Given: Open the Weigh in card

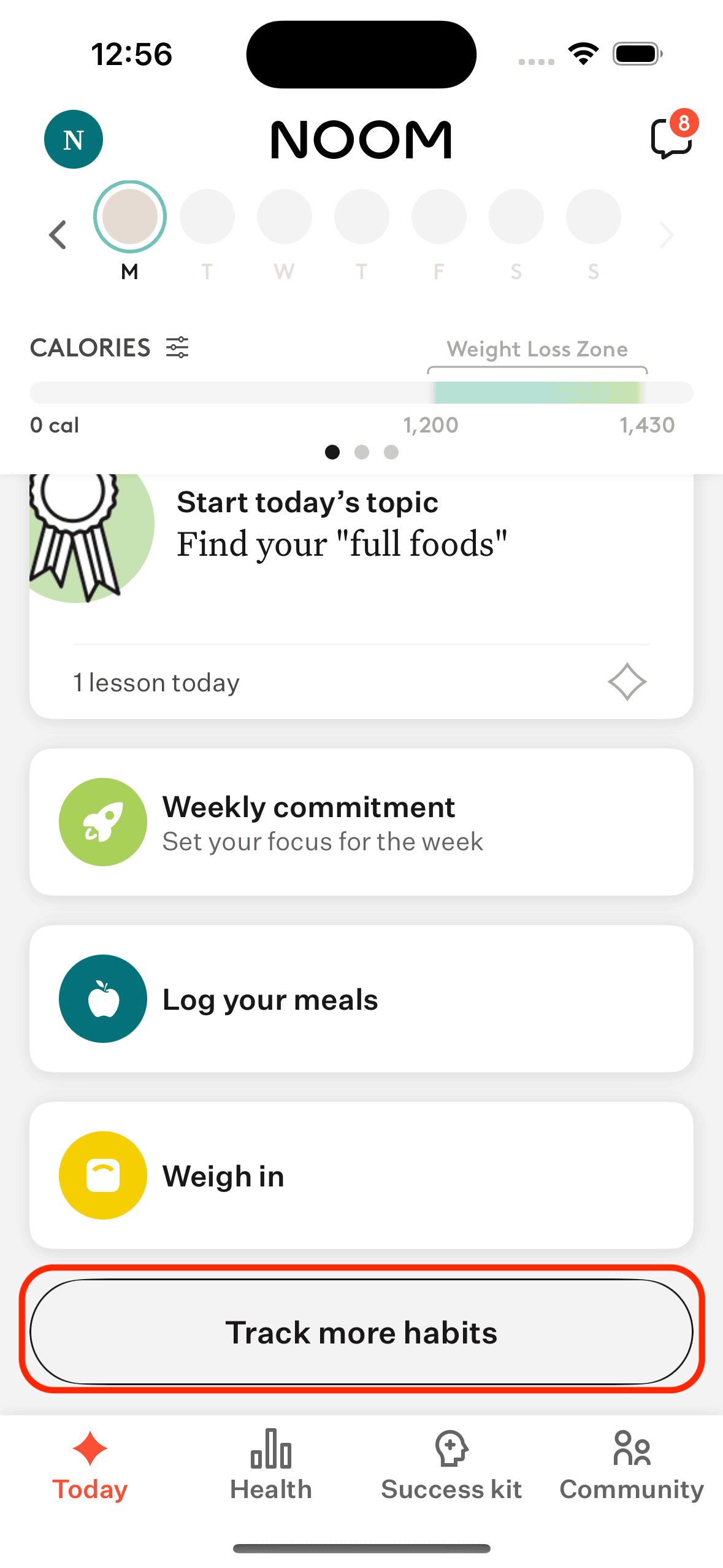Looking at the screenshot, I should (361, 1175).
